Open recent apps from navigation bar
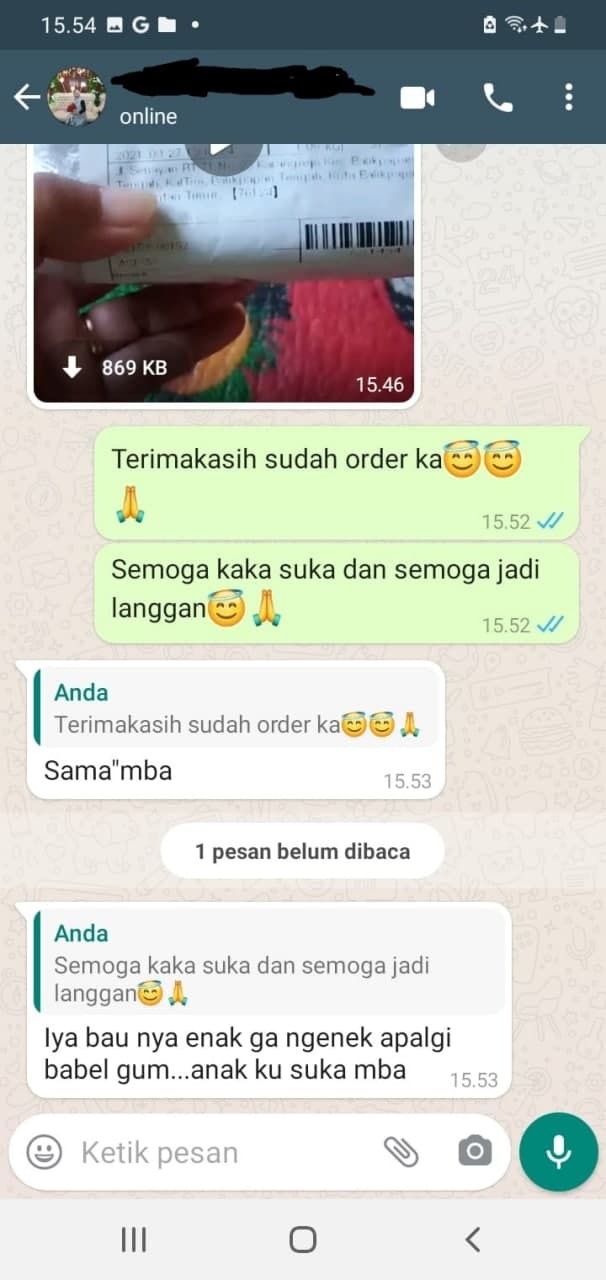Image resolution: width=606 pixels, height=1280 pixels. (133, 1240)
